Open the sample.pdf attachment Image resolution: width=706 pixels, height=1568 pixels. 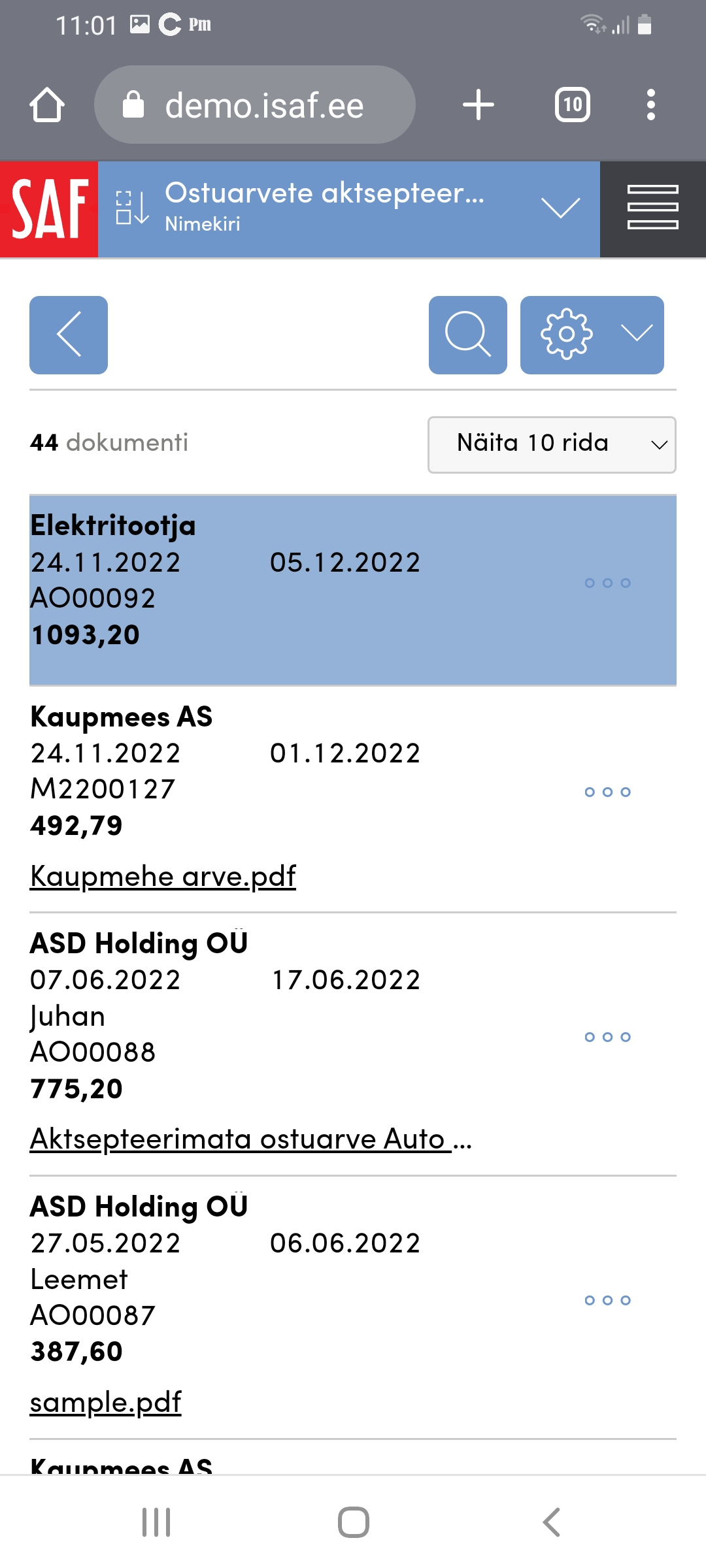[106, 1402]
